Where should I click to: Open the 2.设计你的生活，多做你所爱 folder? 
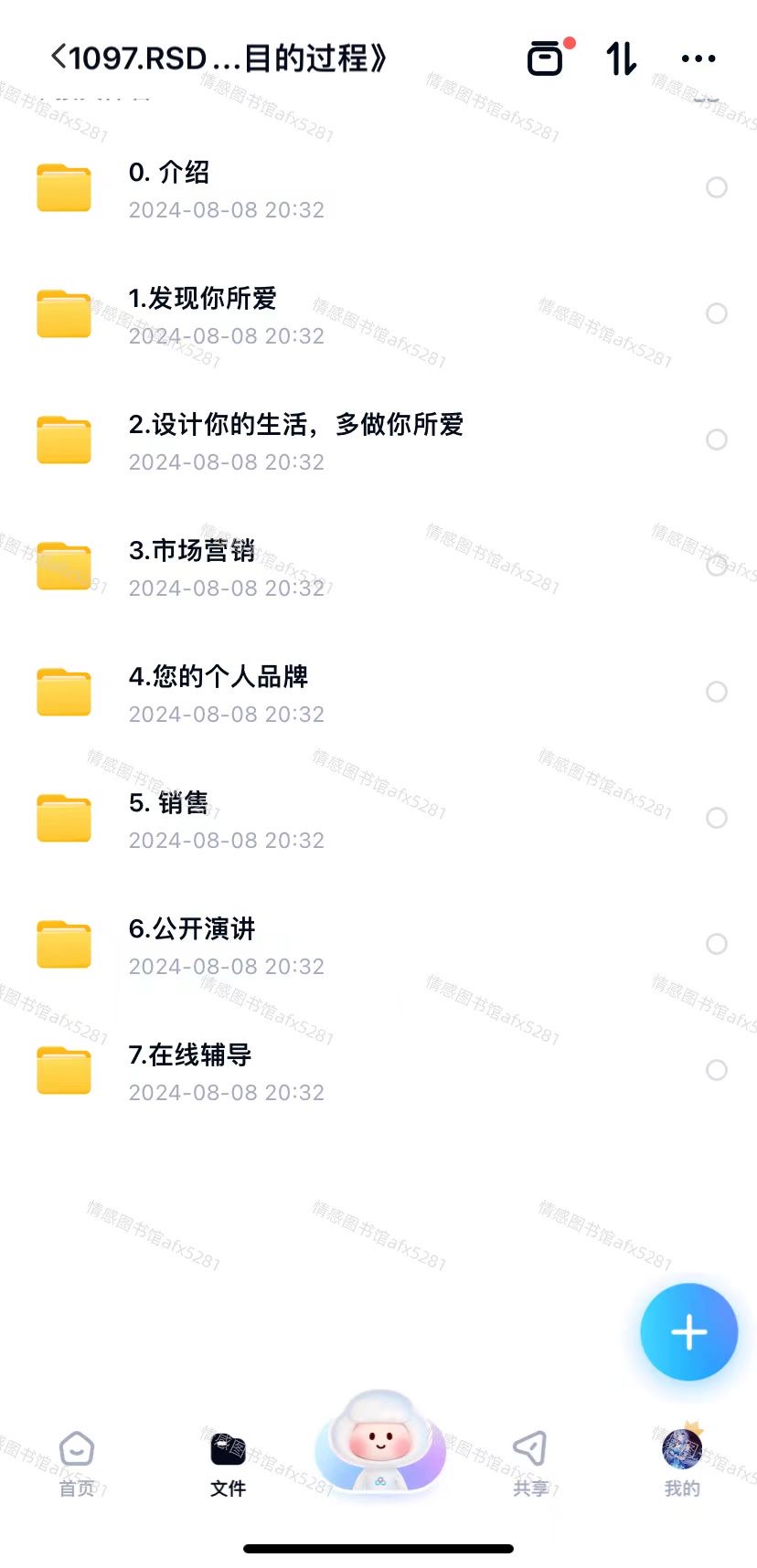378,441
